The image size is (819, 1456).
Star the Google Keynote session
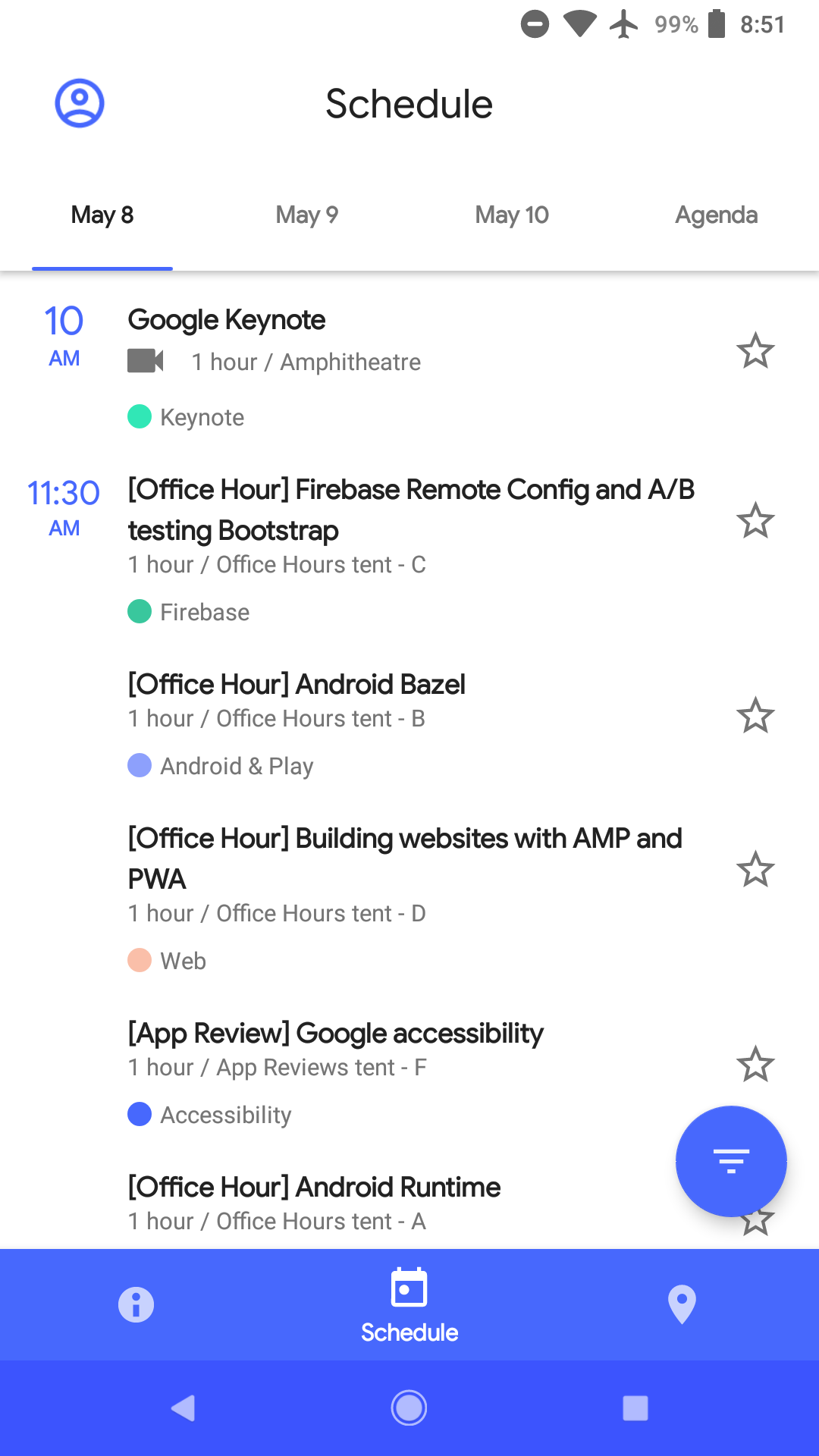click(x=756, y=350)
